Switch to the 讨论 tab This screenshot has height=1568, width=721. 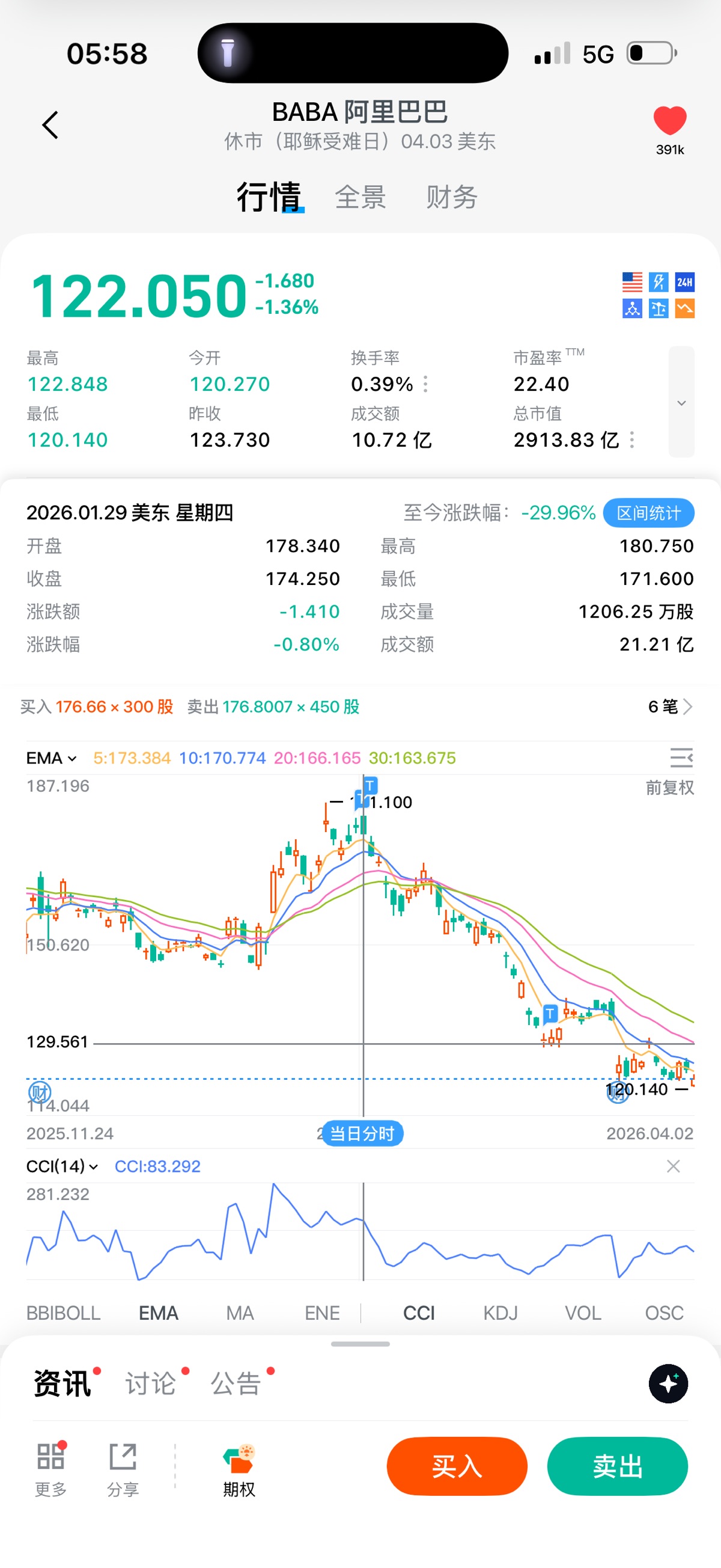click(x=150, y=1383)
